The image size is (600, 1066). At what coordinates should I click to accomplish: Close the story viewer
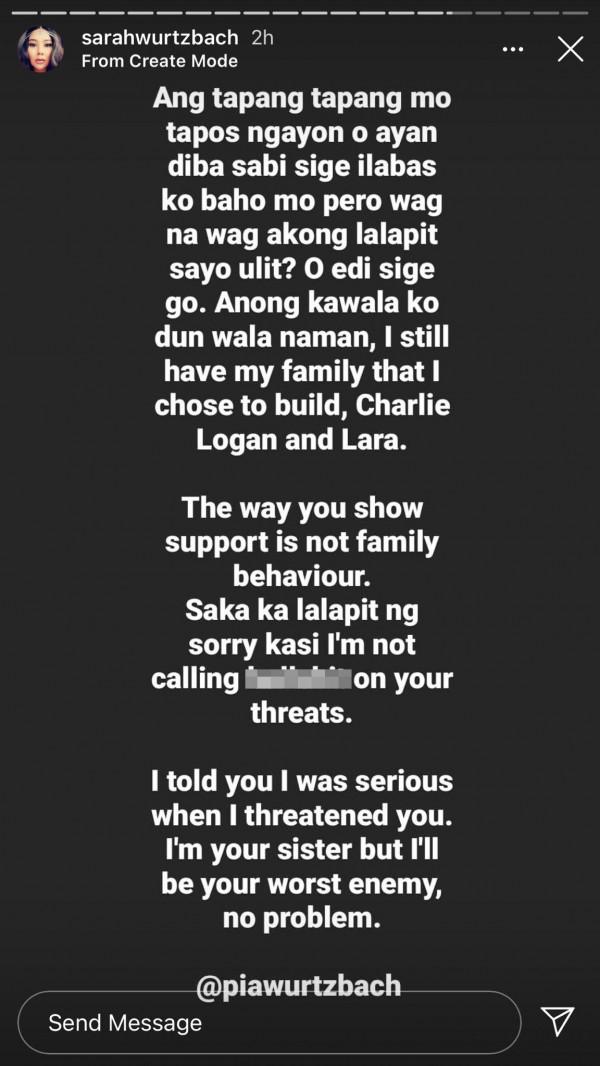(x=570, y=49)
